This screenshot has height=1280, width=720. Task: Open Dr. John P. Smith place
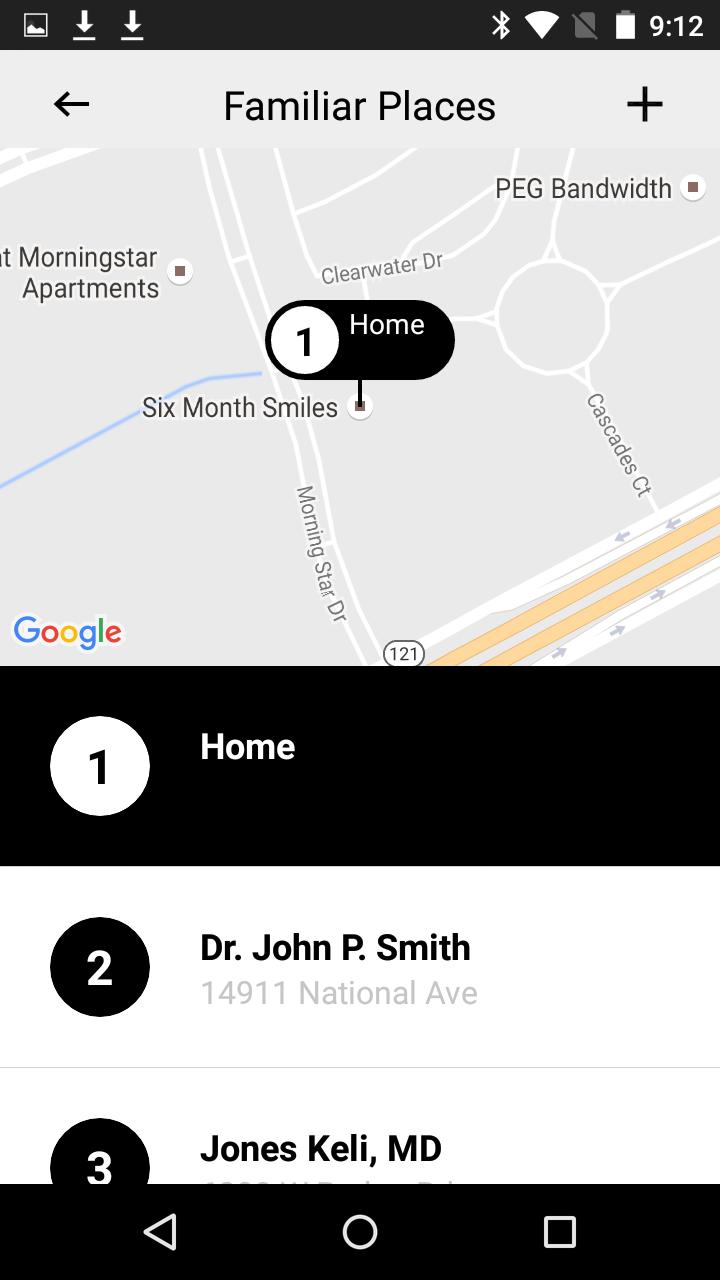(360, 967)
